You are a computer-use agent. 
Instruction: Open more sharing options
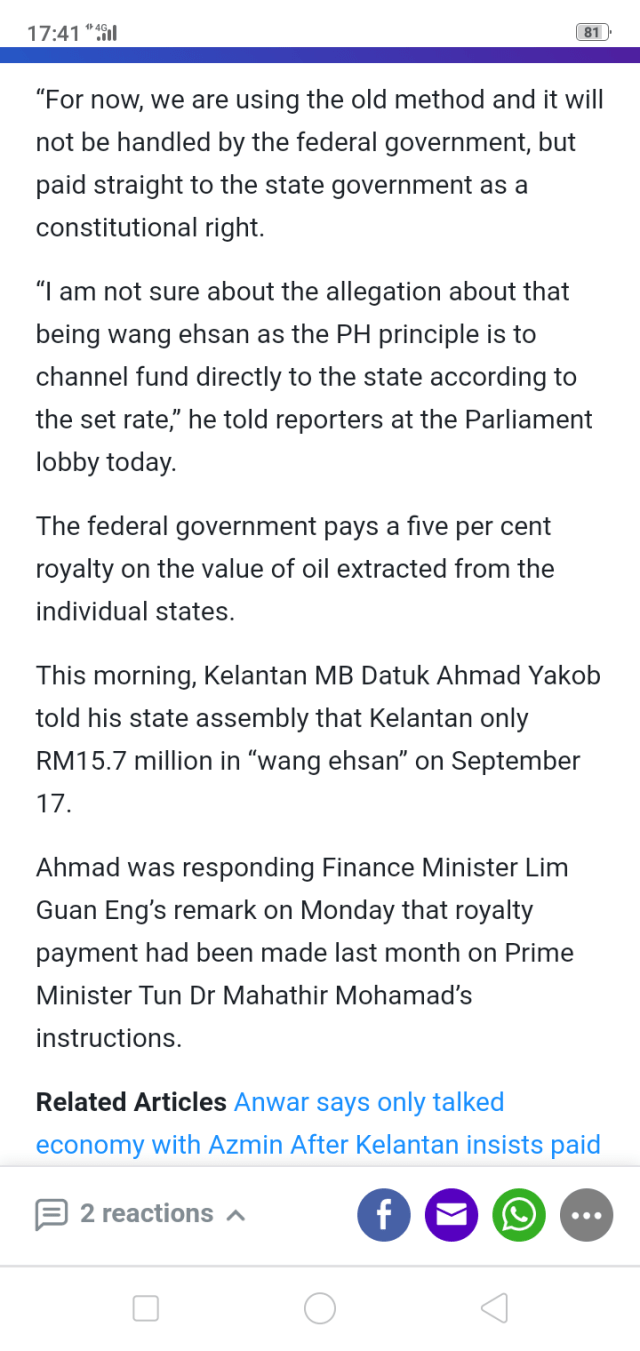click(x=586, y=1215)
